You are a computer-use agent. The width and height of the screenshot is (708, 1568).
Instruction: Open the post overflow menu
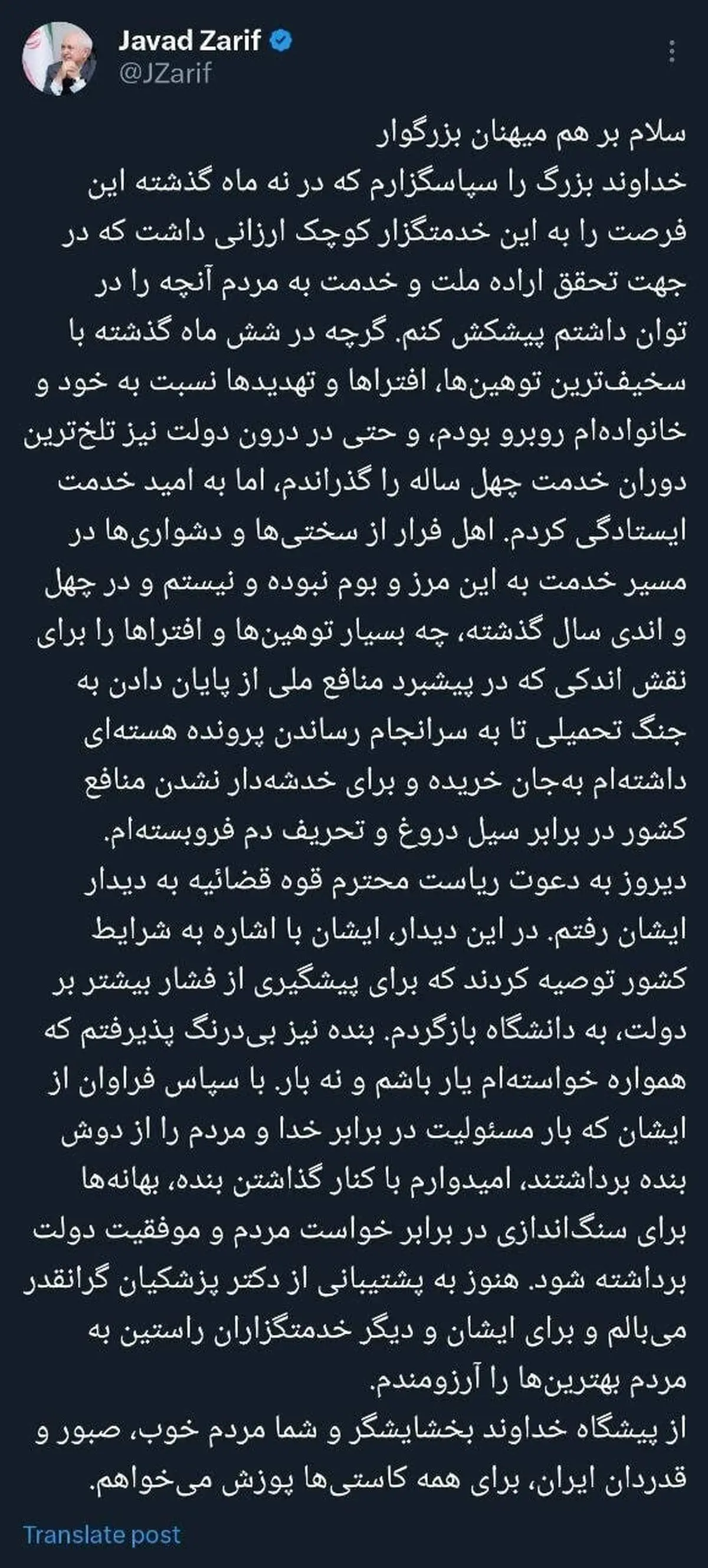(x=672, y=53)
